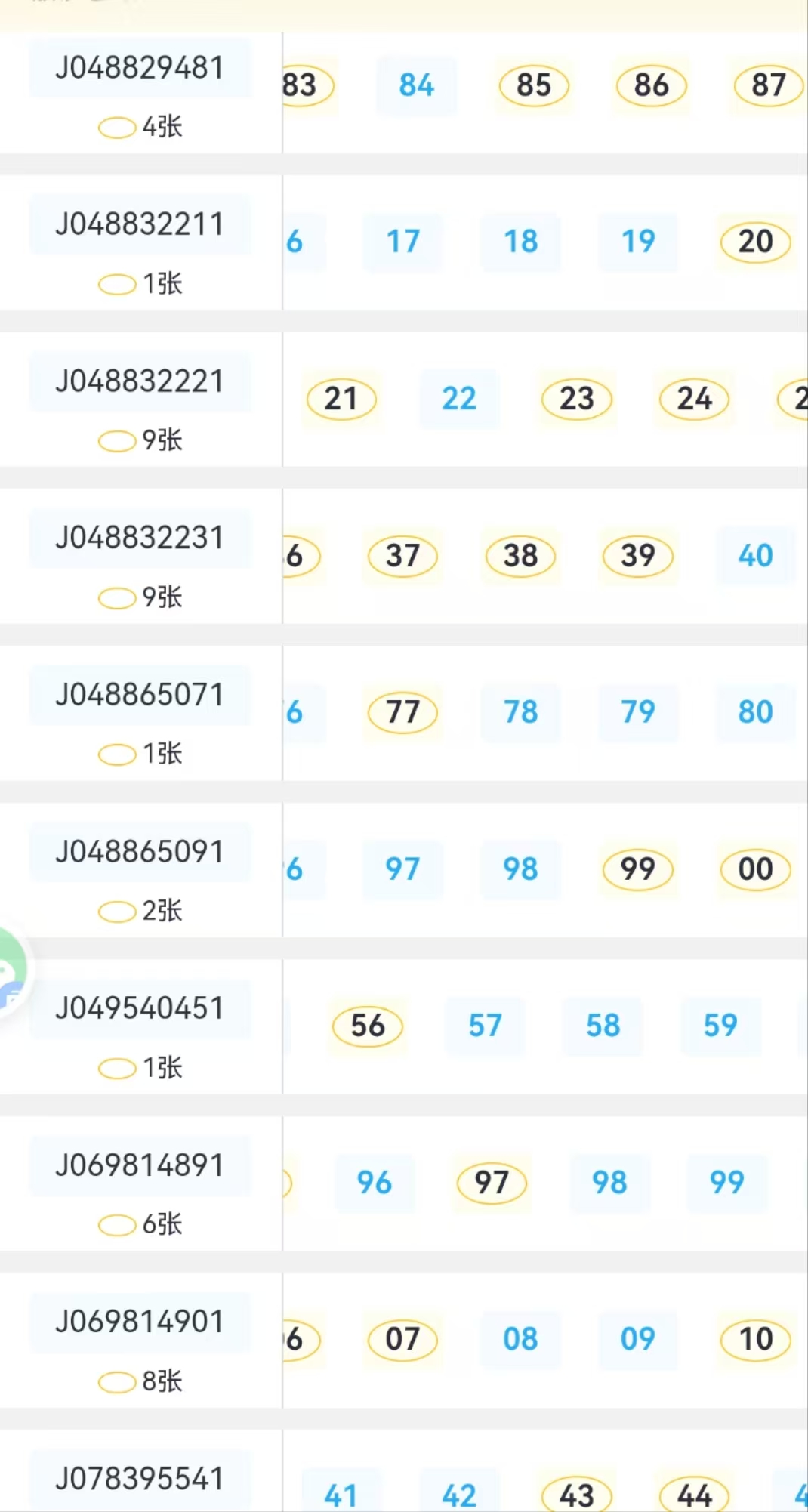
Task: Tap number 00 in row J048865091
Action: (x=755, y=869)
